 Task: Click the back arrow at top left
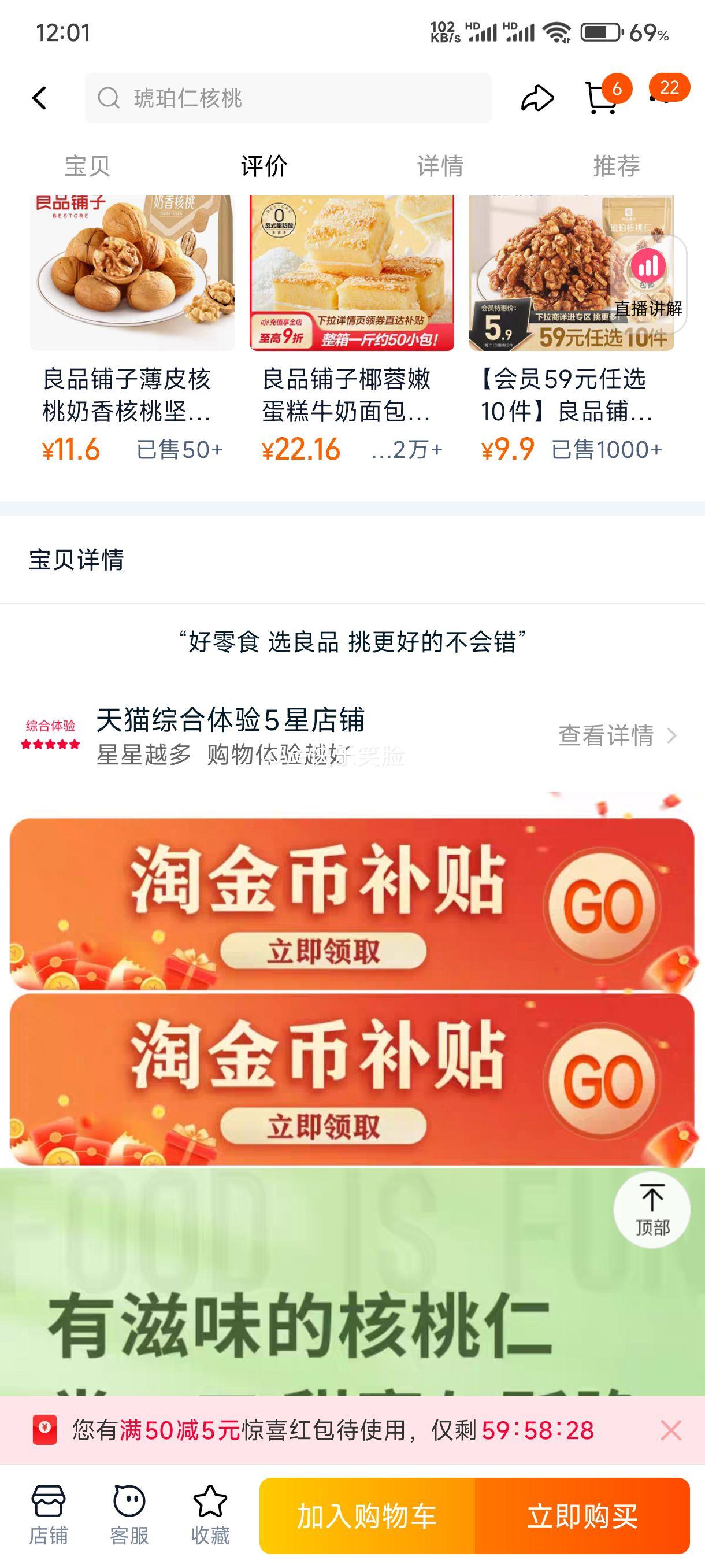coord(39,97)
